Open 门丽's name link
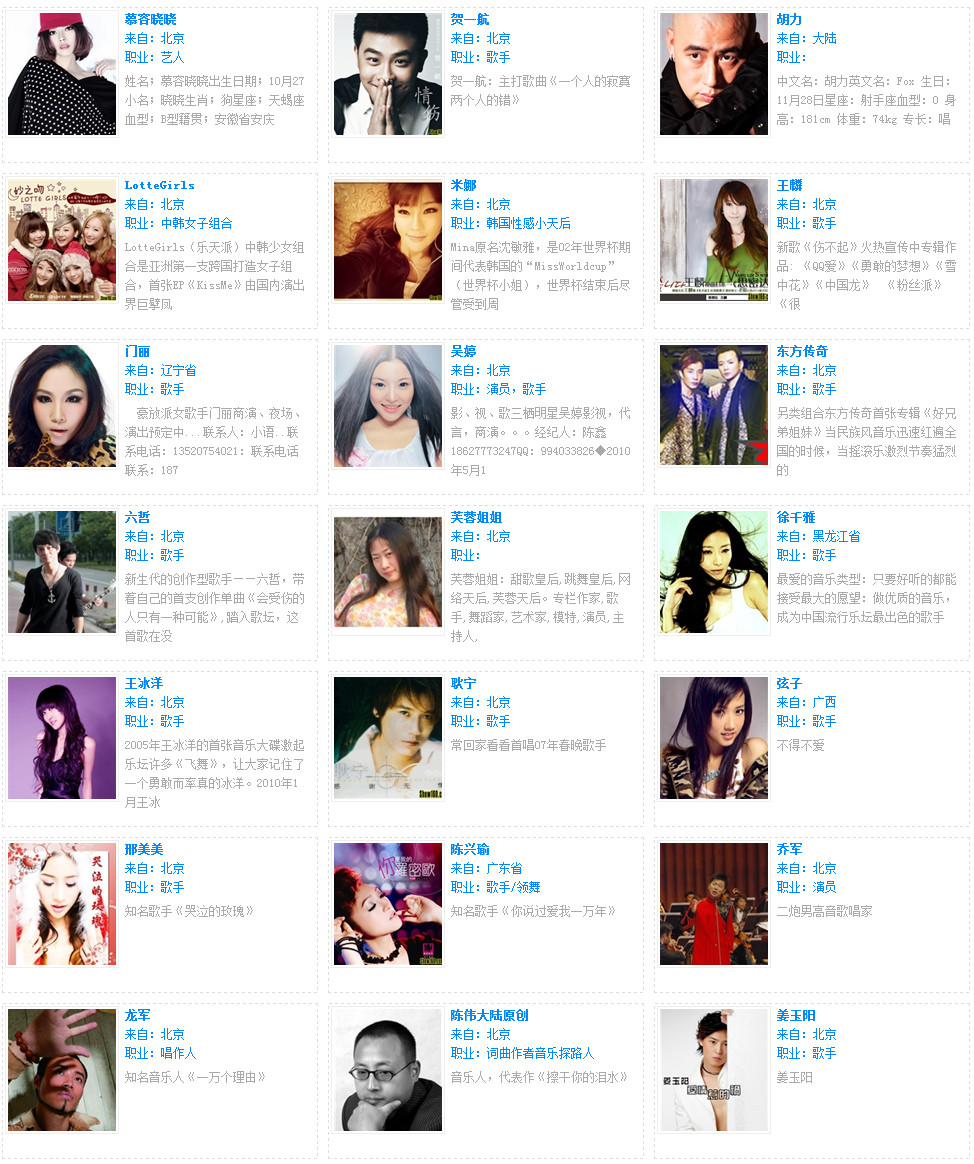 click(x=137, y=351)
